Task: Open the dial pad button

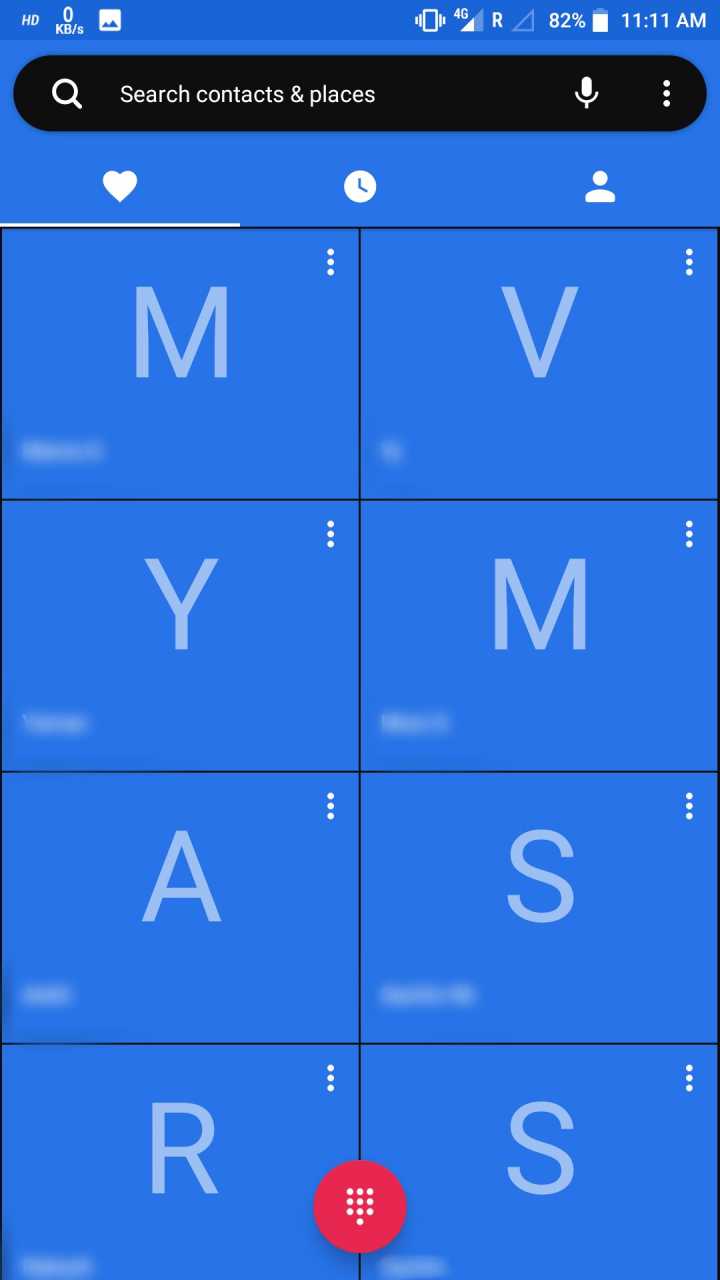Action: tap(360, 1206)
